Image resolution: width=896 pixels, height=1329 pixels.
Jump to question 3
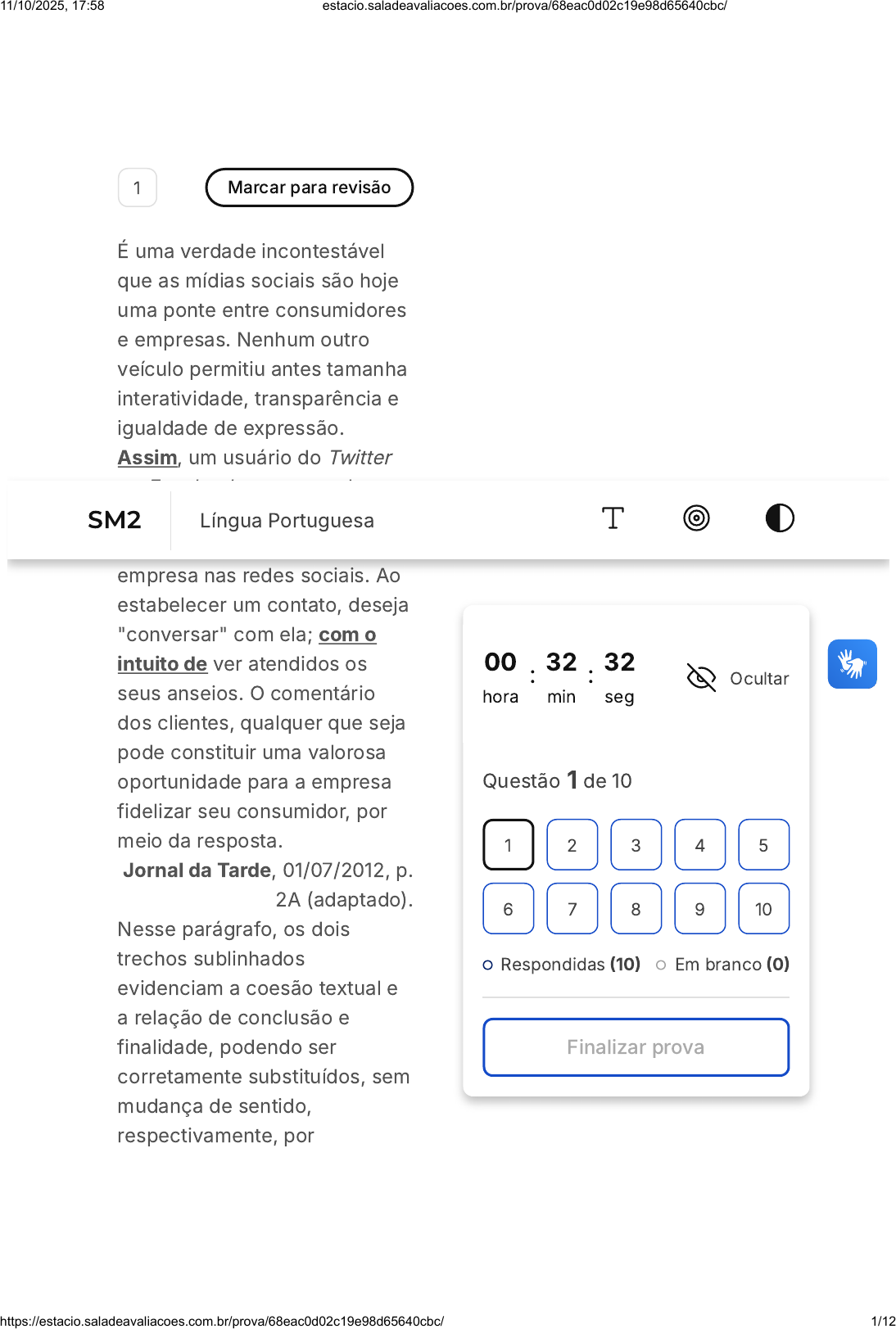click(636, 844)
